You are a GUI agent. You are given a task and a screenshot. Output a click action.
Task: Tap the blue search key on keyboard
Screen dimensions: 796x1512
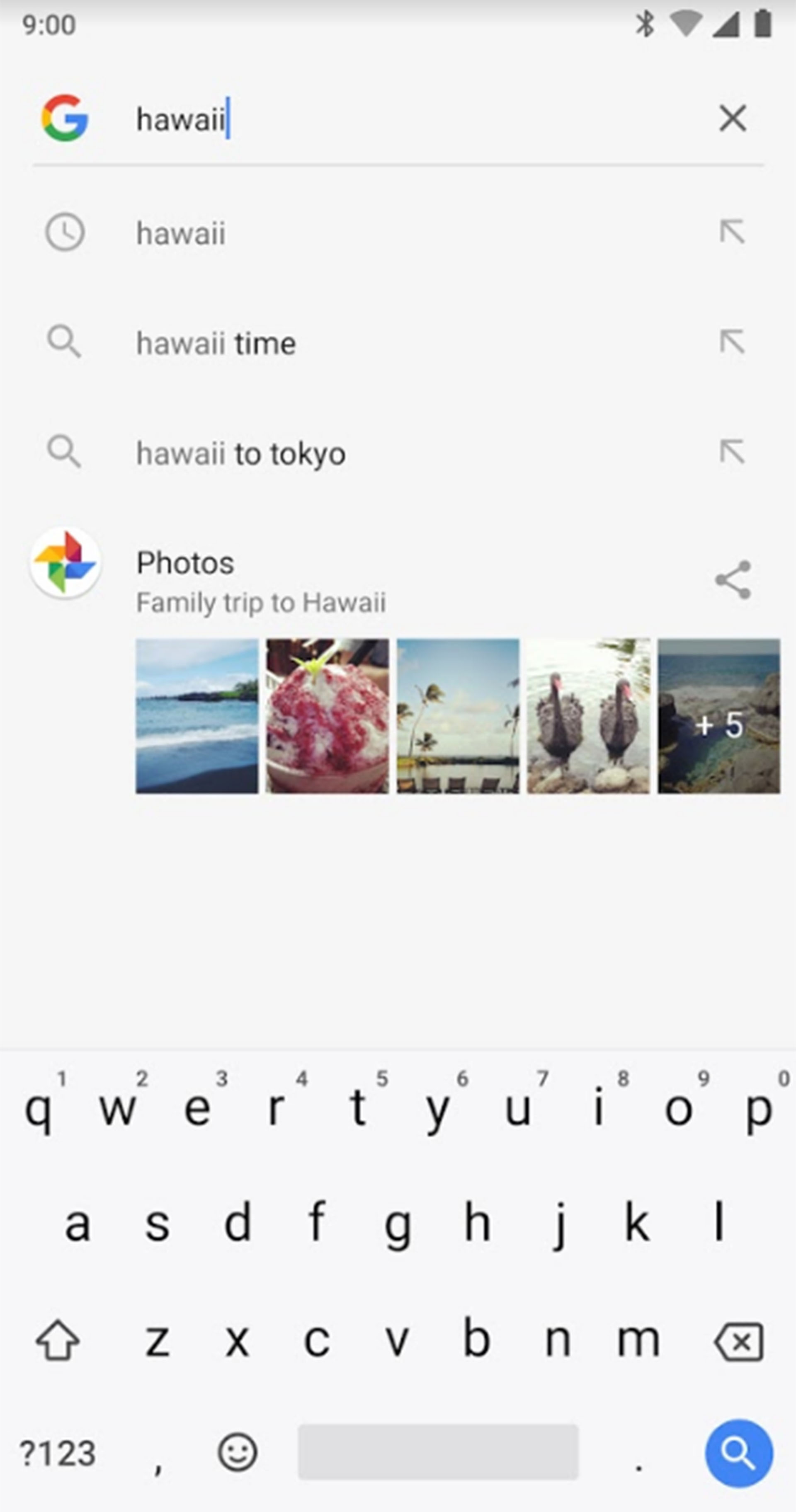[738, 1453]
